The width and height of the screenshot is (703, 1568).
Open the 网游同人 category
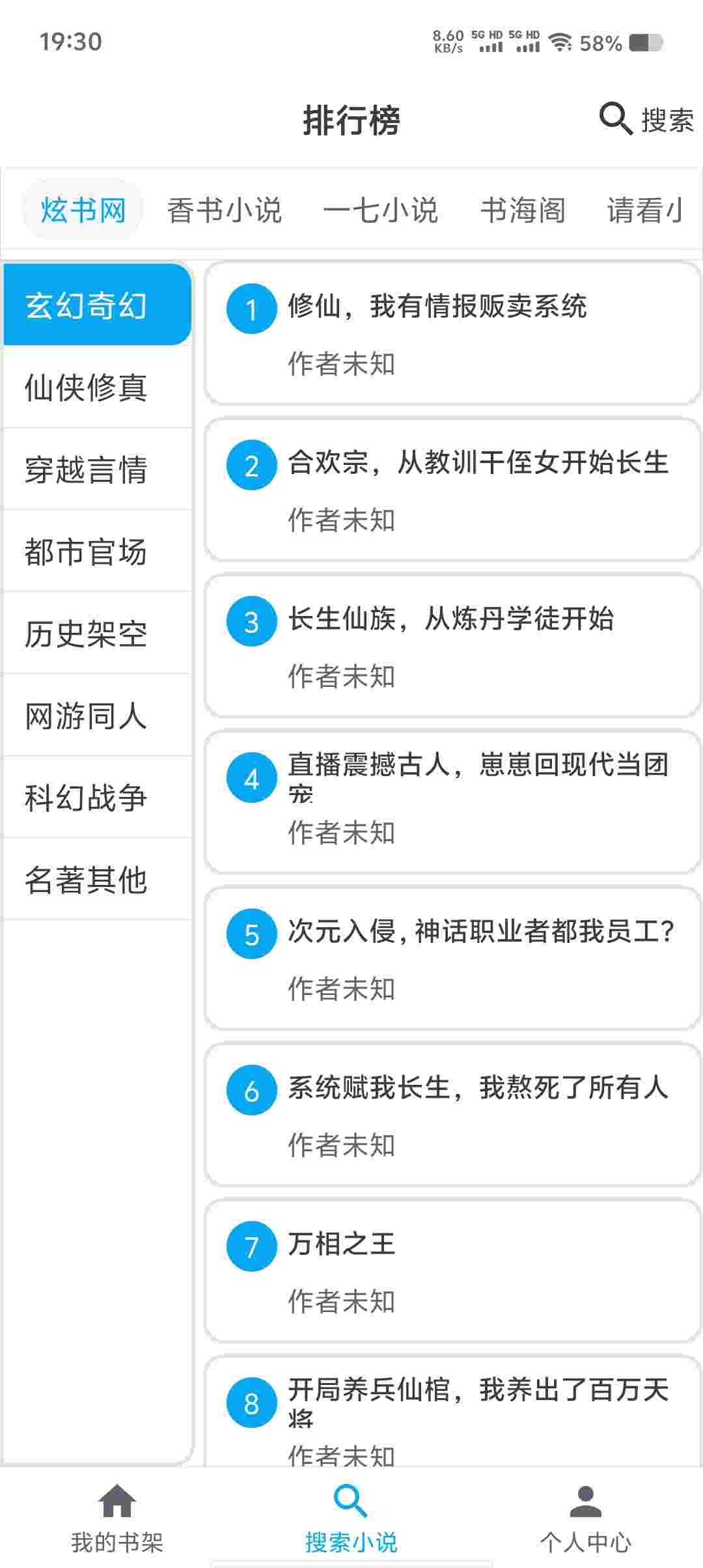click(x=87, y=716)
